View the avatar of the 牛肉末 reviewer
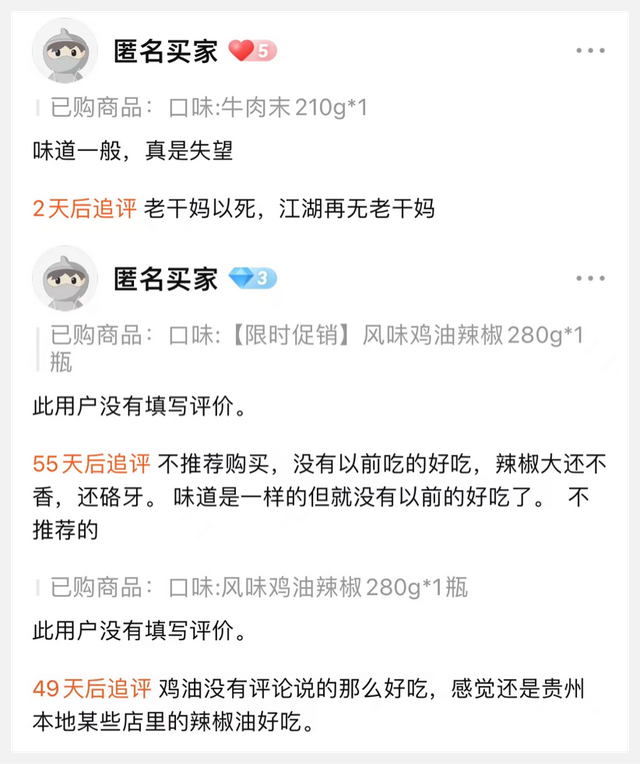This screenshot has height=764, width=640. pyautogui.click(x=66, y=51)
